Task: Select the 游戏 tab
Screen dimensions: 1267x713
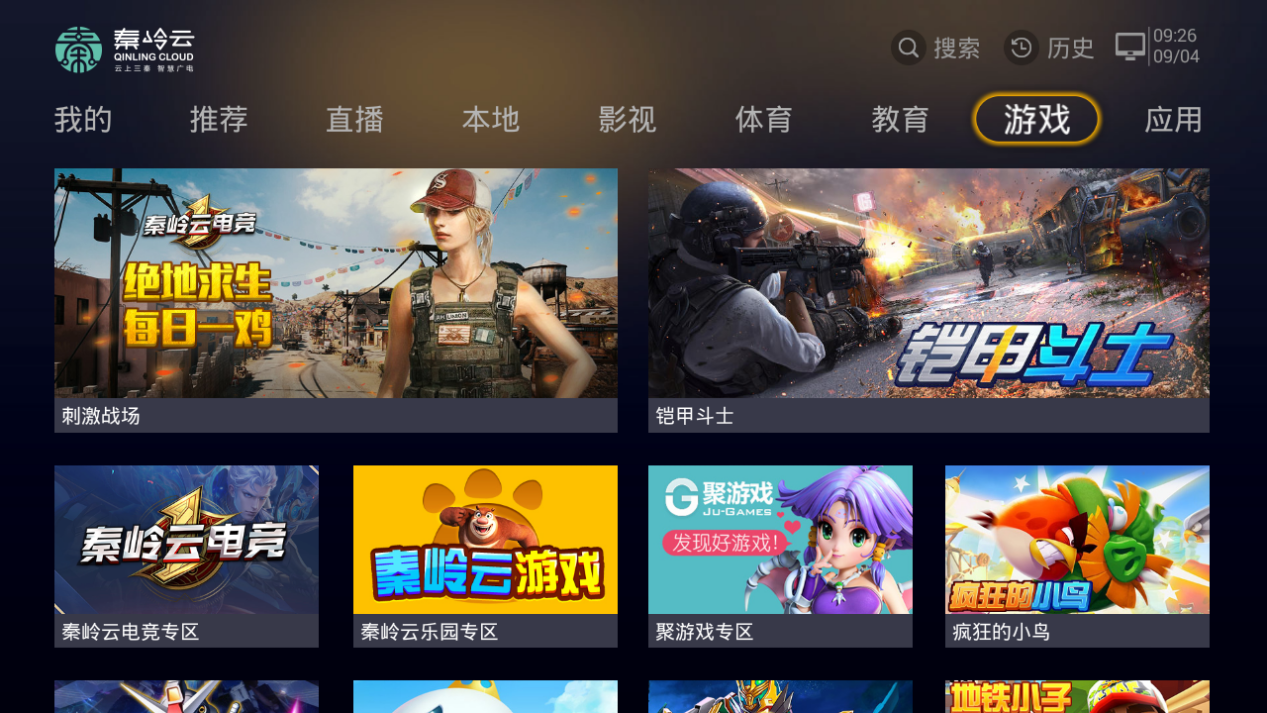Action: 1037,120
